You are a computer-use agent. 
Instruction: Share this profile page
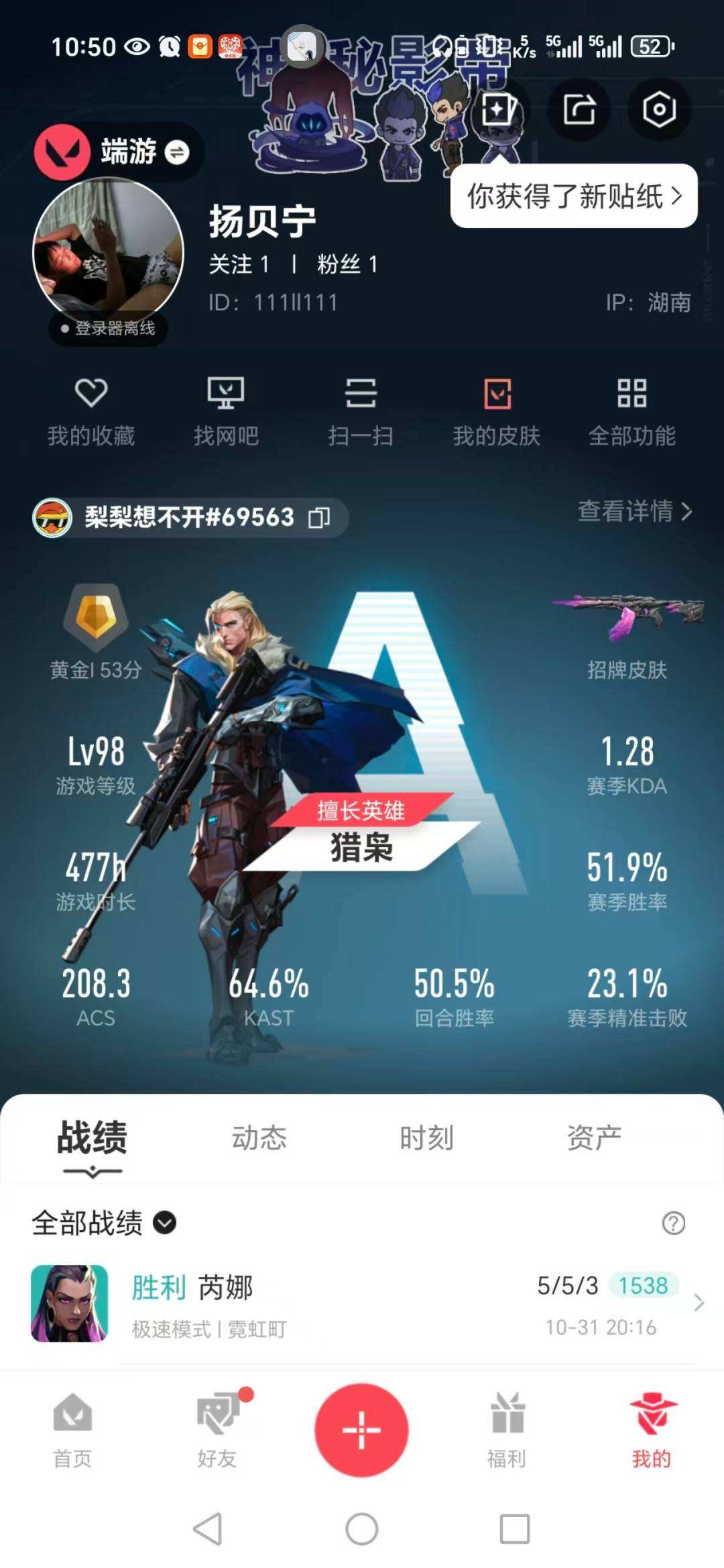[579, 109]
